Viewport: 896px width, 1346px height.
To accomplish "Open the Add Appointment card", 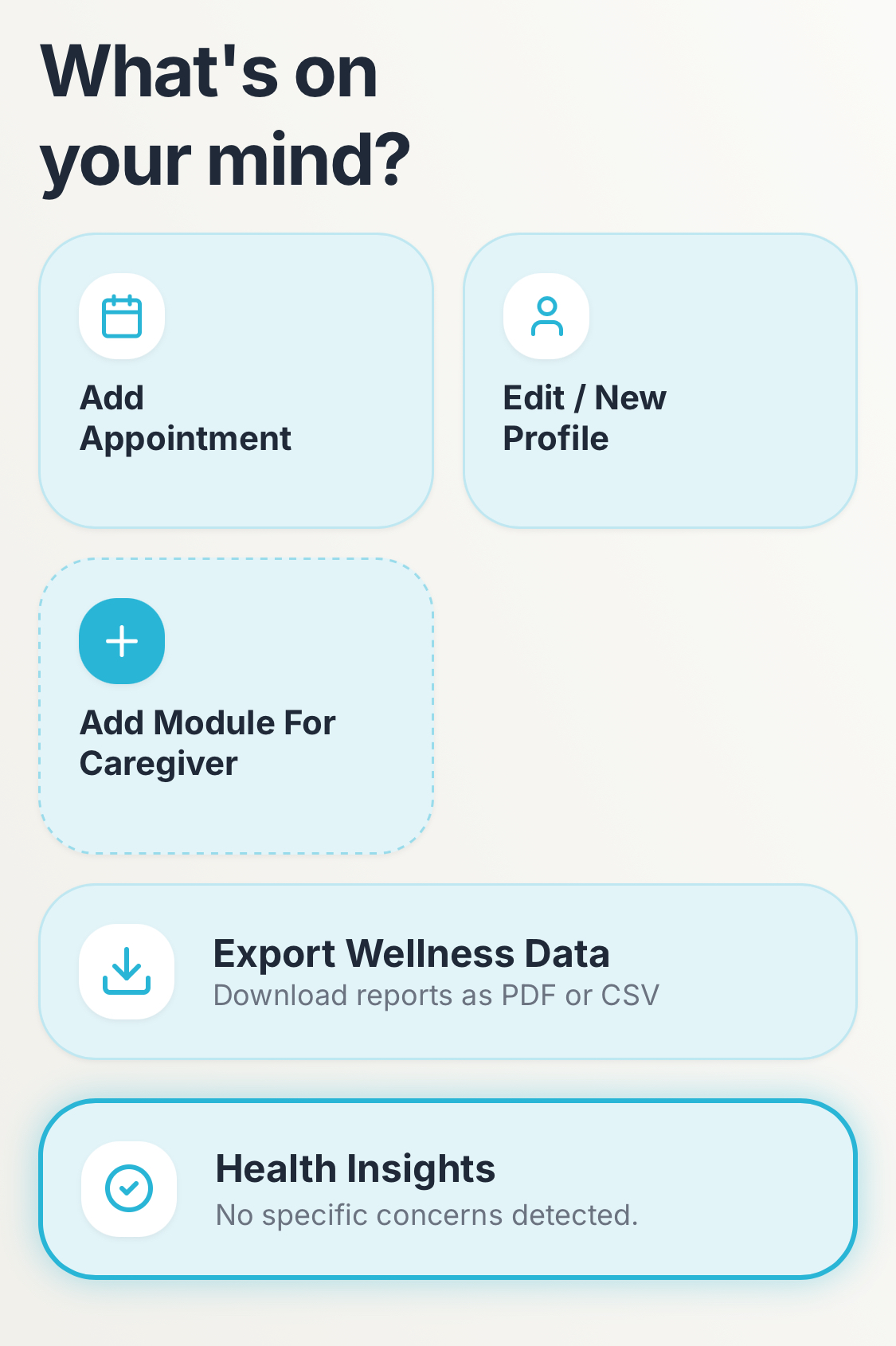I will (236, 381).
